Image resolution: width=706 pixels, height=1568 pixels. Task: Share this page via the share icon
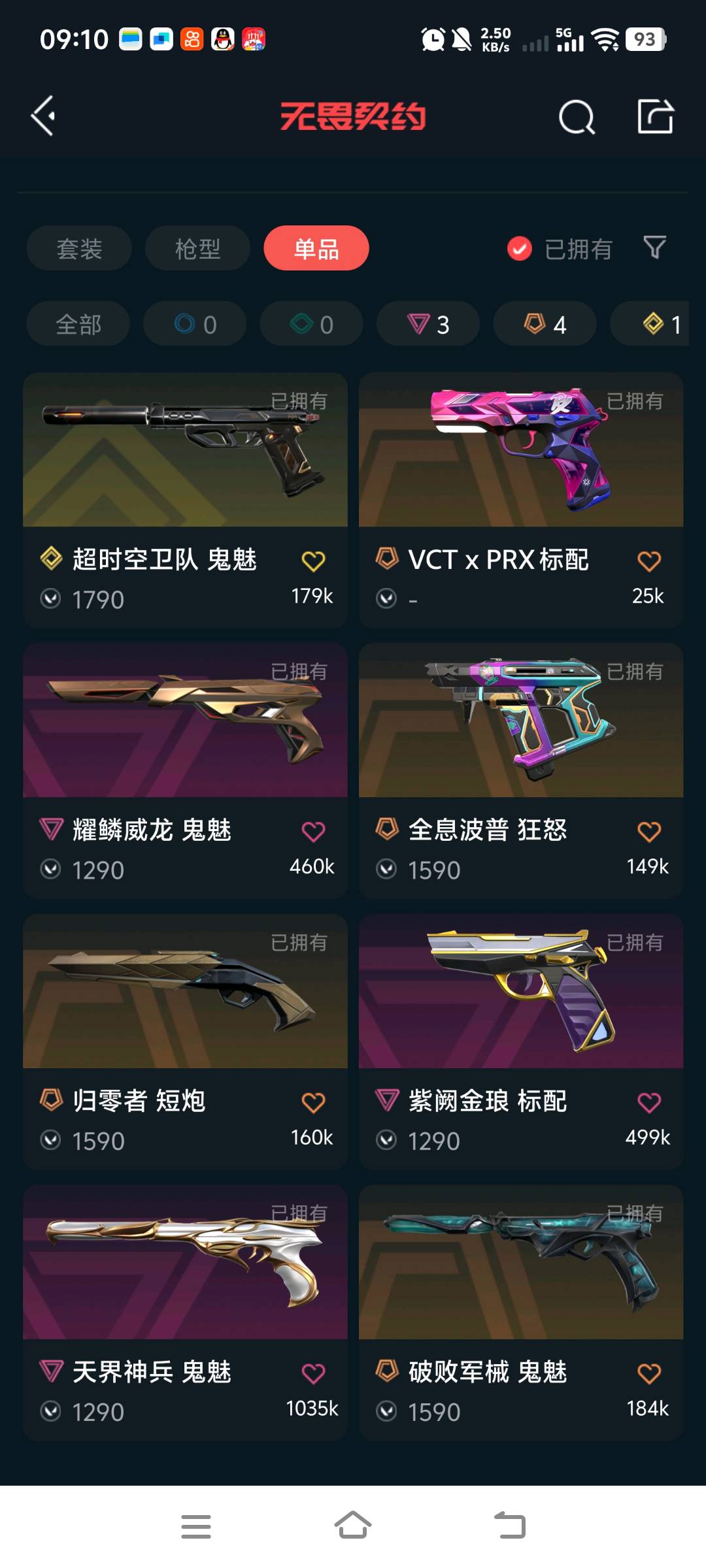[655, 117]
